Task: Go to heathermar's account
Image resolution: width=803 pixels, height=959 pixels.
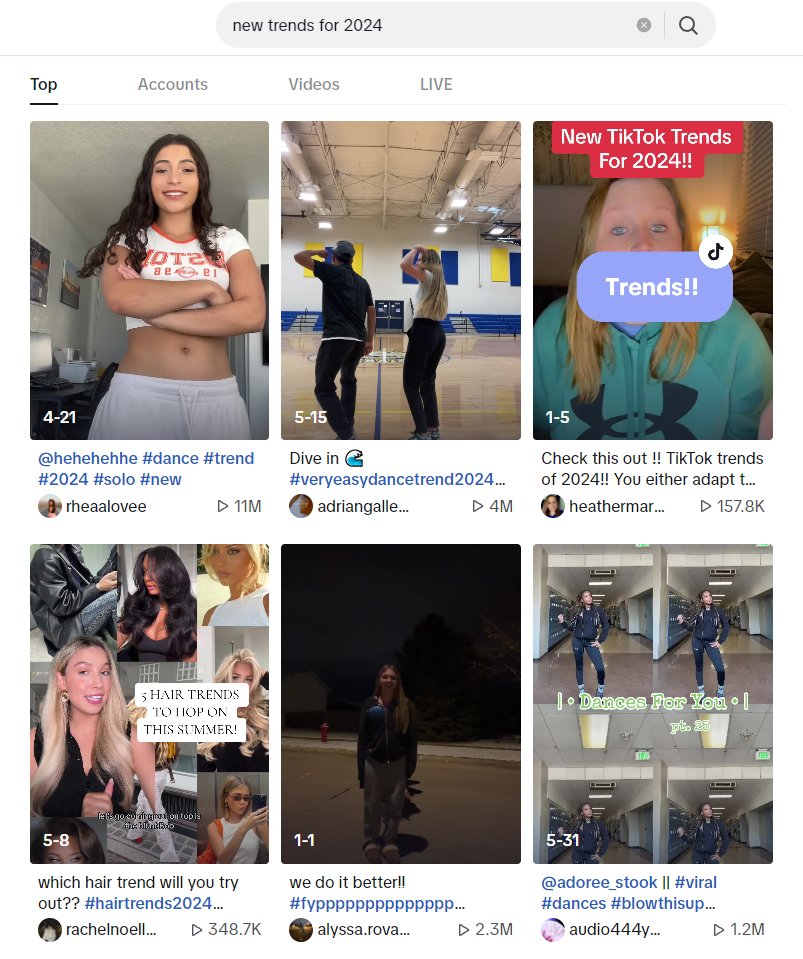Action: click(615, 507)
